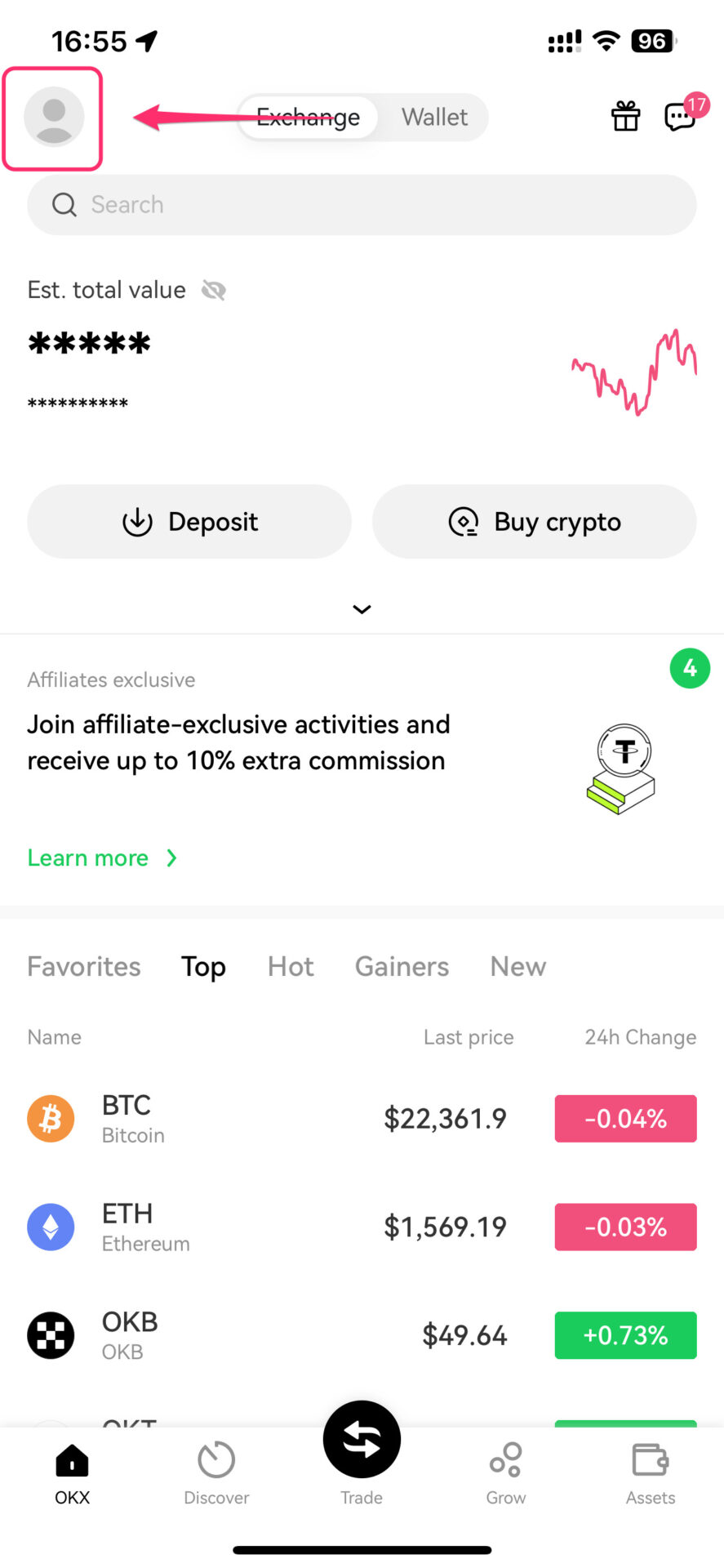This screenshot has width=724, height=1568.
Task: Open the gift rewards icon
Action: [x=626, y=116]
